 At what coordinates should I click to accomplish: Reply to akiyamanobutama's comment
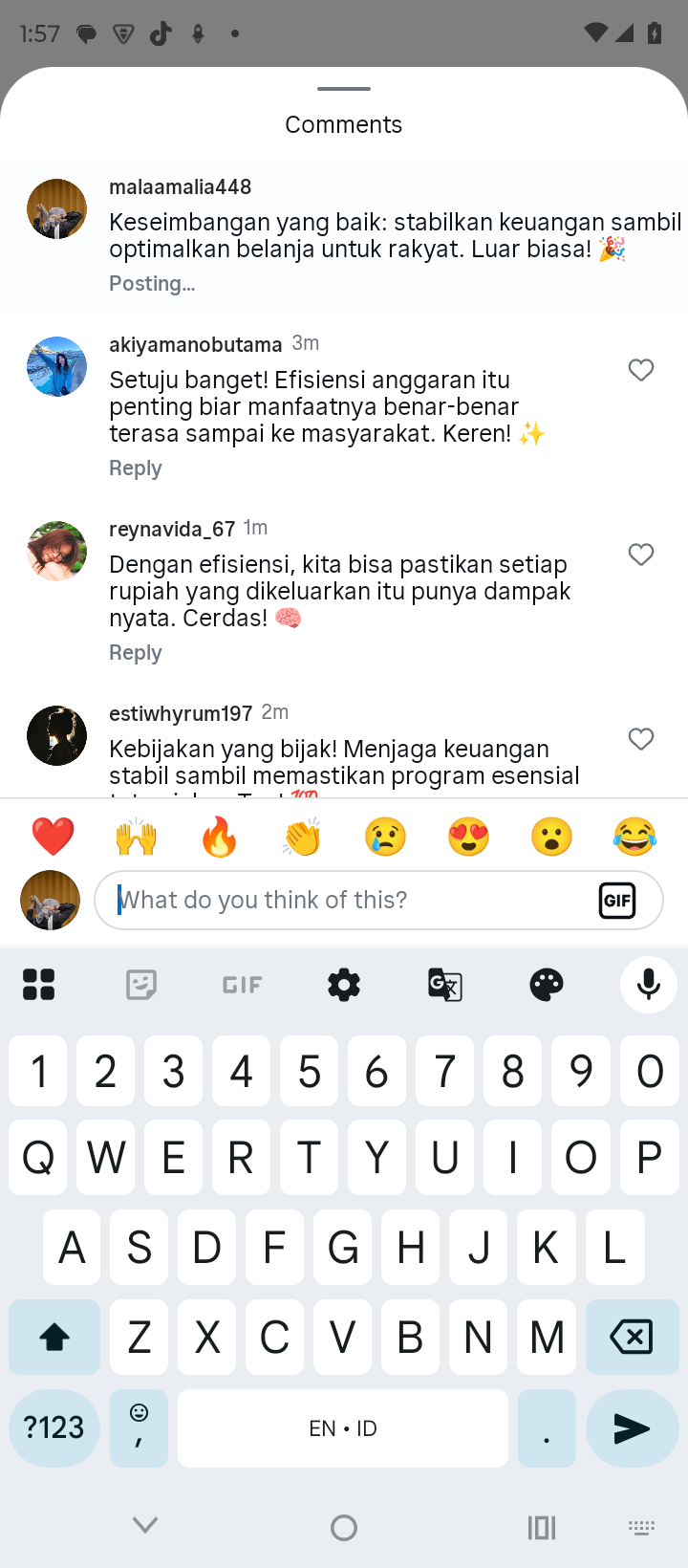point(135,468)
